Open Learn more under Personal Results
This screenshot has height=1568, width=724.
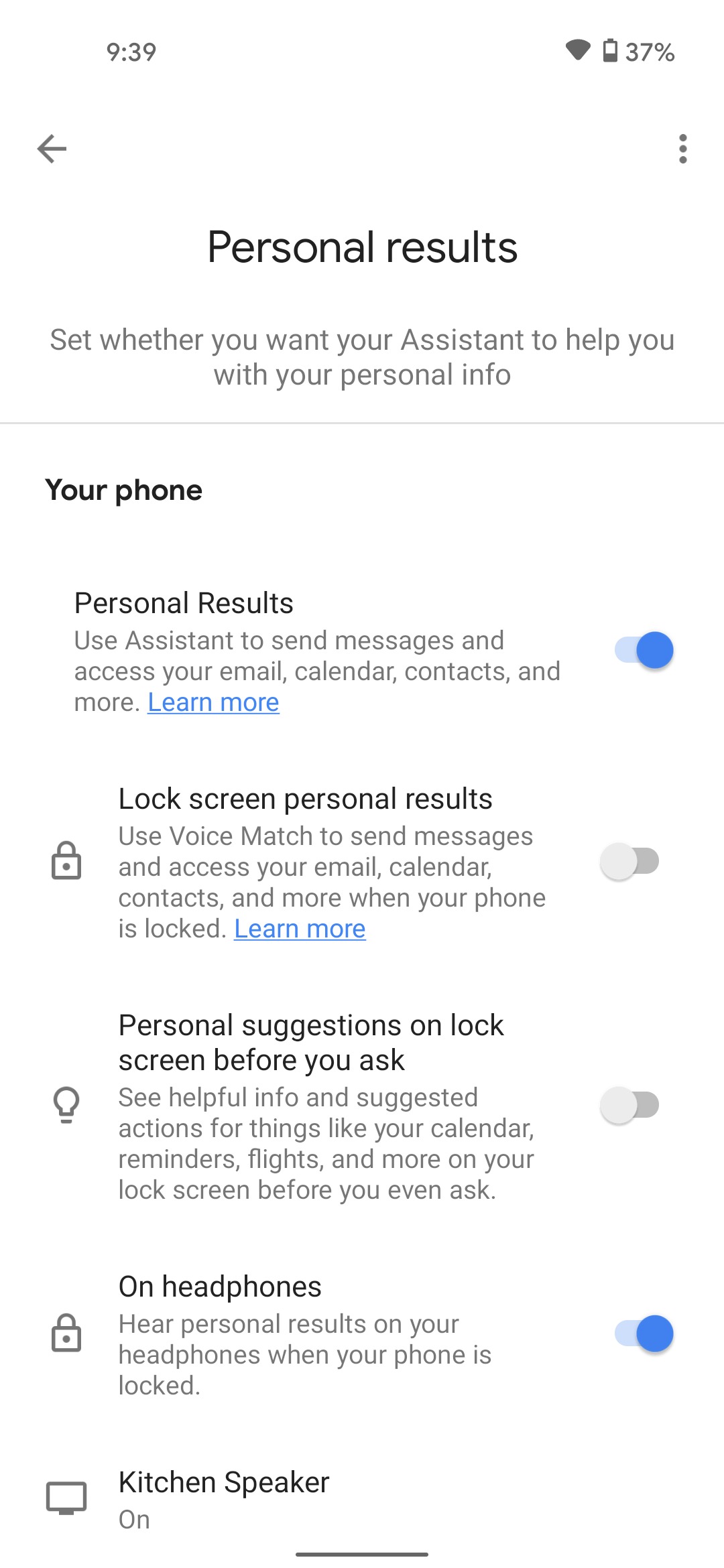(213, 702)
